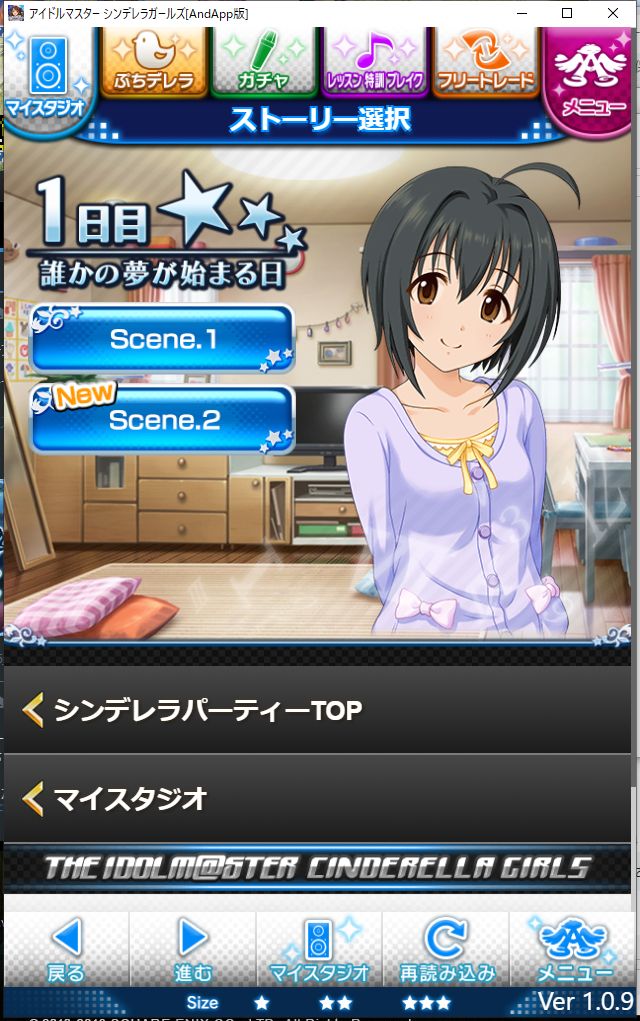Open the マイスタジオ list row
This screenshot has height=1021, width=640.
point(318,799)
